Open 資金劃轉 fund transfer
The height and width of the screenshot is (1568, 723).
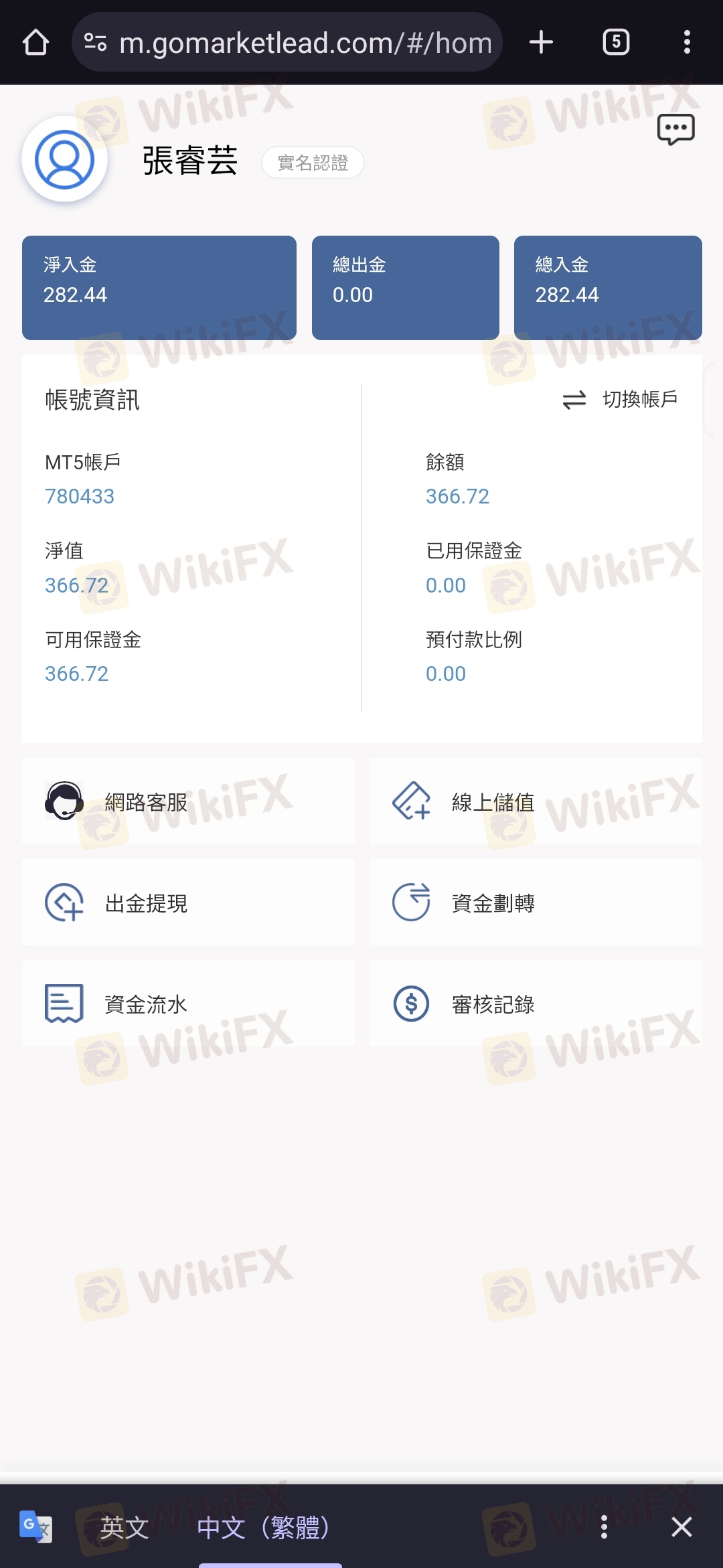(536, 903)
